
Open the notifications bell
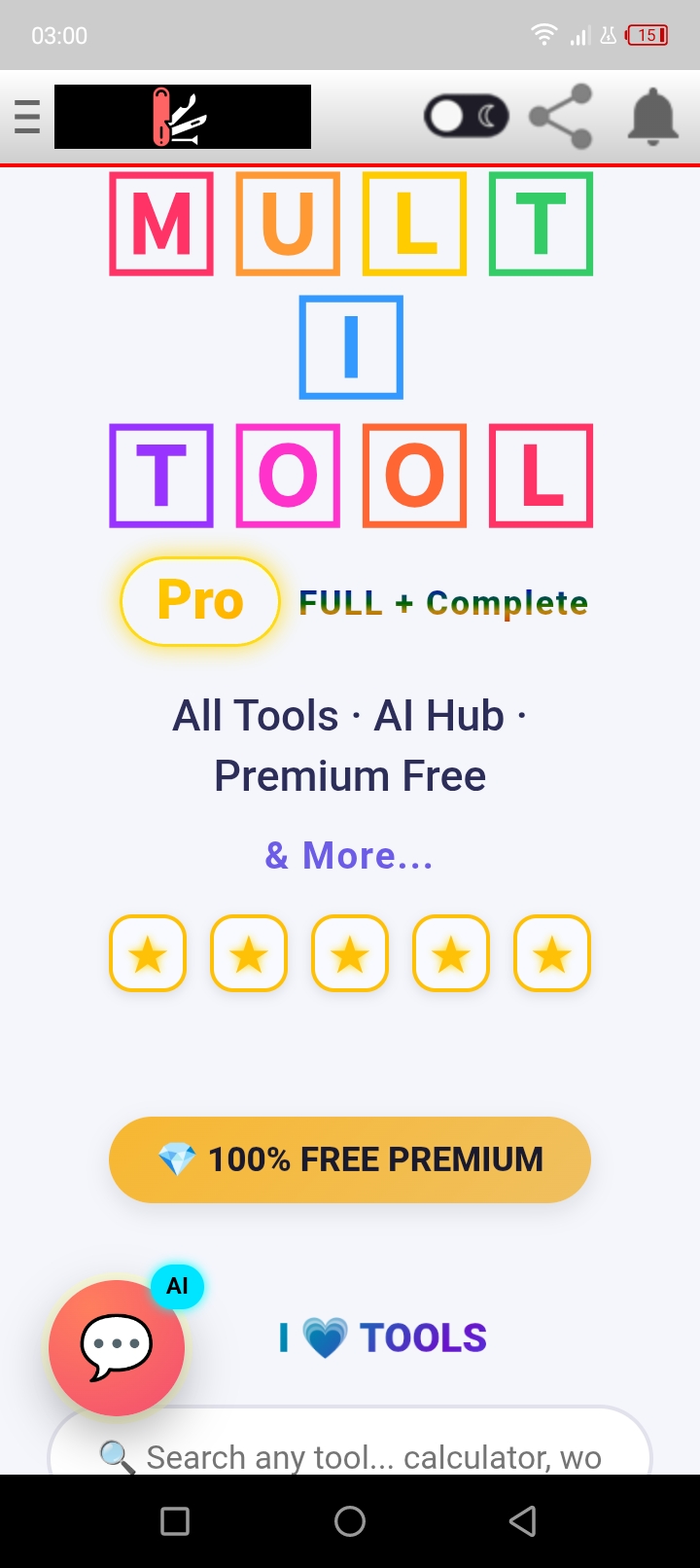coord(652,117)
